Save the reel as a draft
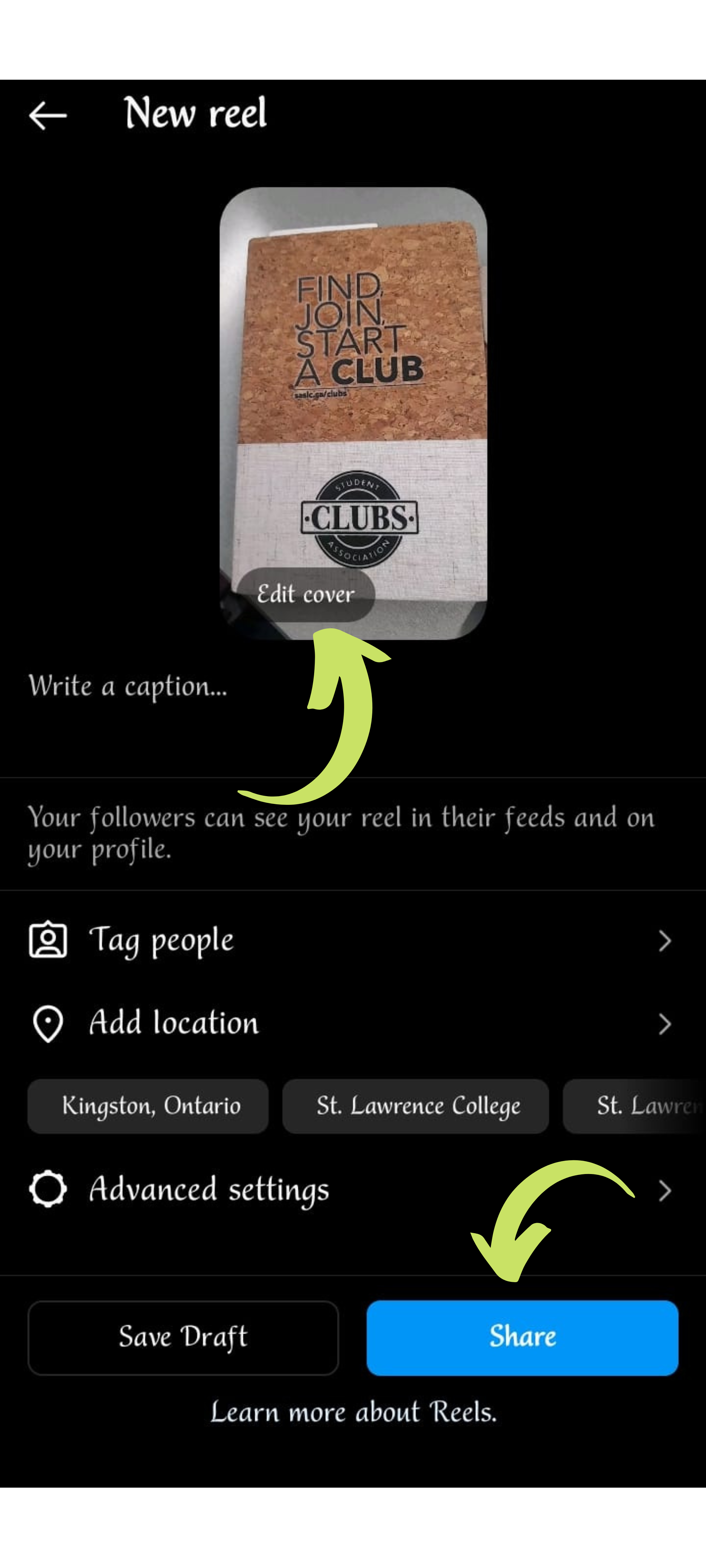 [183, 1337]
